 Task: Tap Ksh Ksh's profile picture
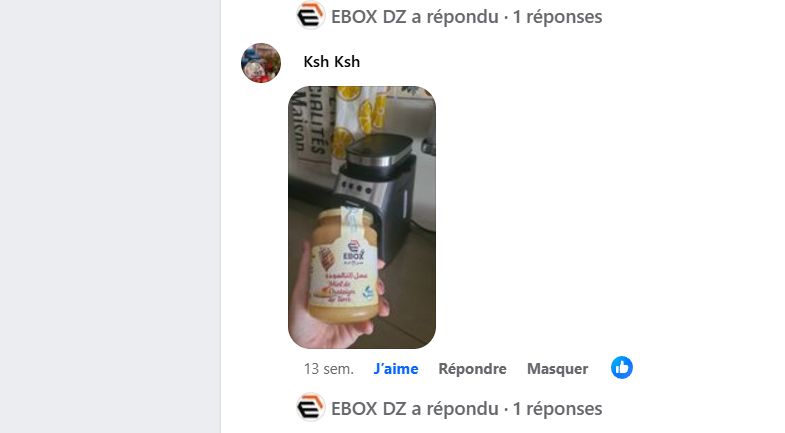pos(261,63)
